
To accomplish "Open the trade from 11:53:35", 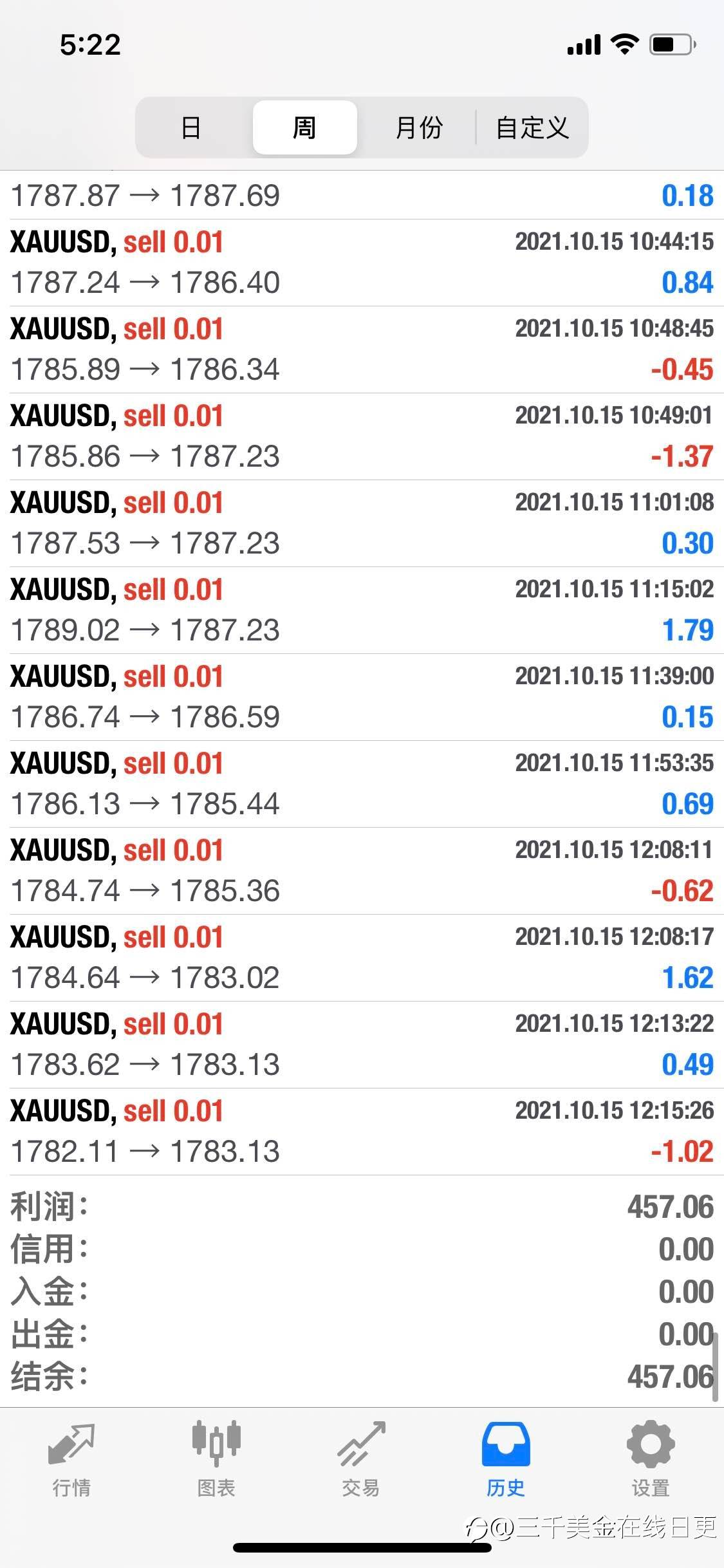I will pyautogui.click(x=362, y=784).
